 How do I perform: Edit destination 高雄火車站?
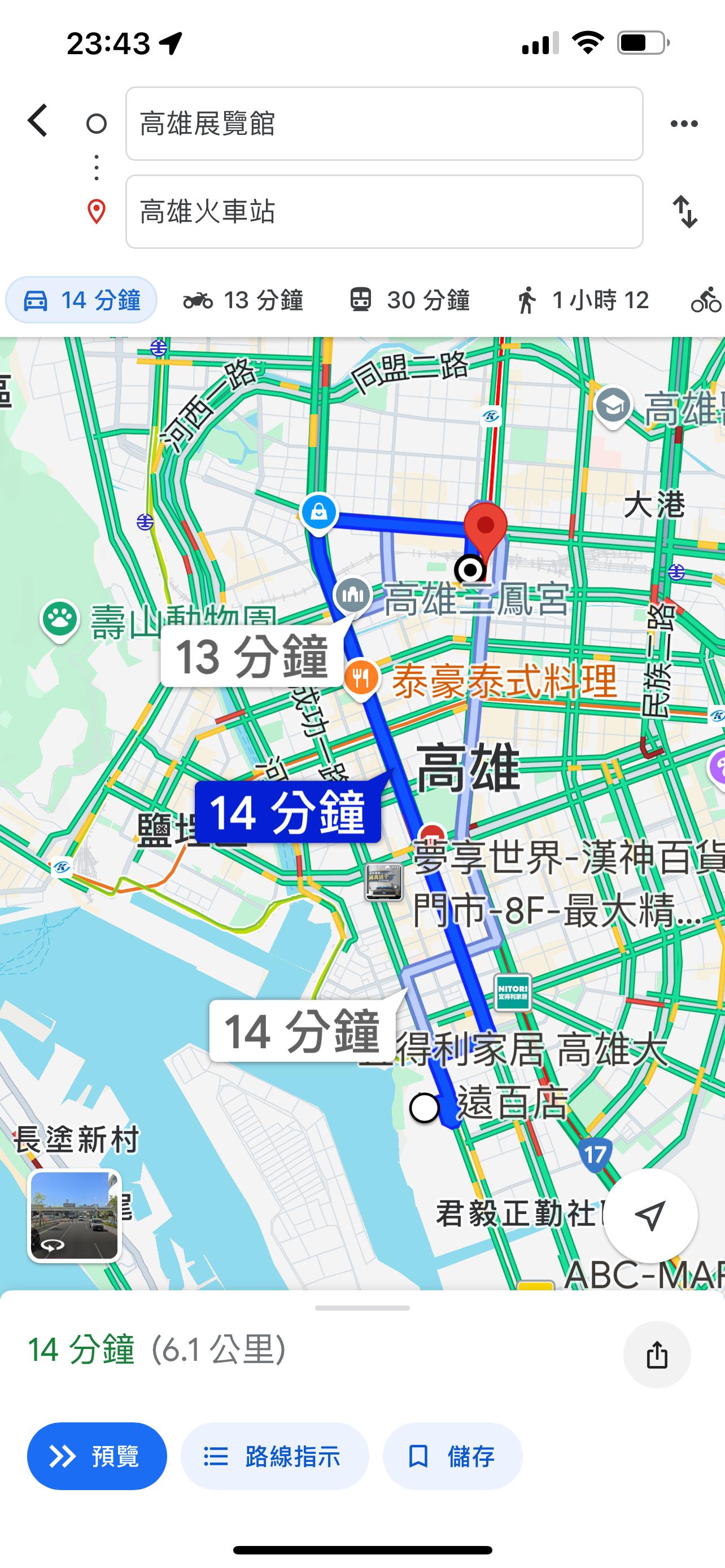pos(384,212)
